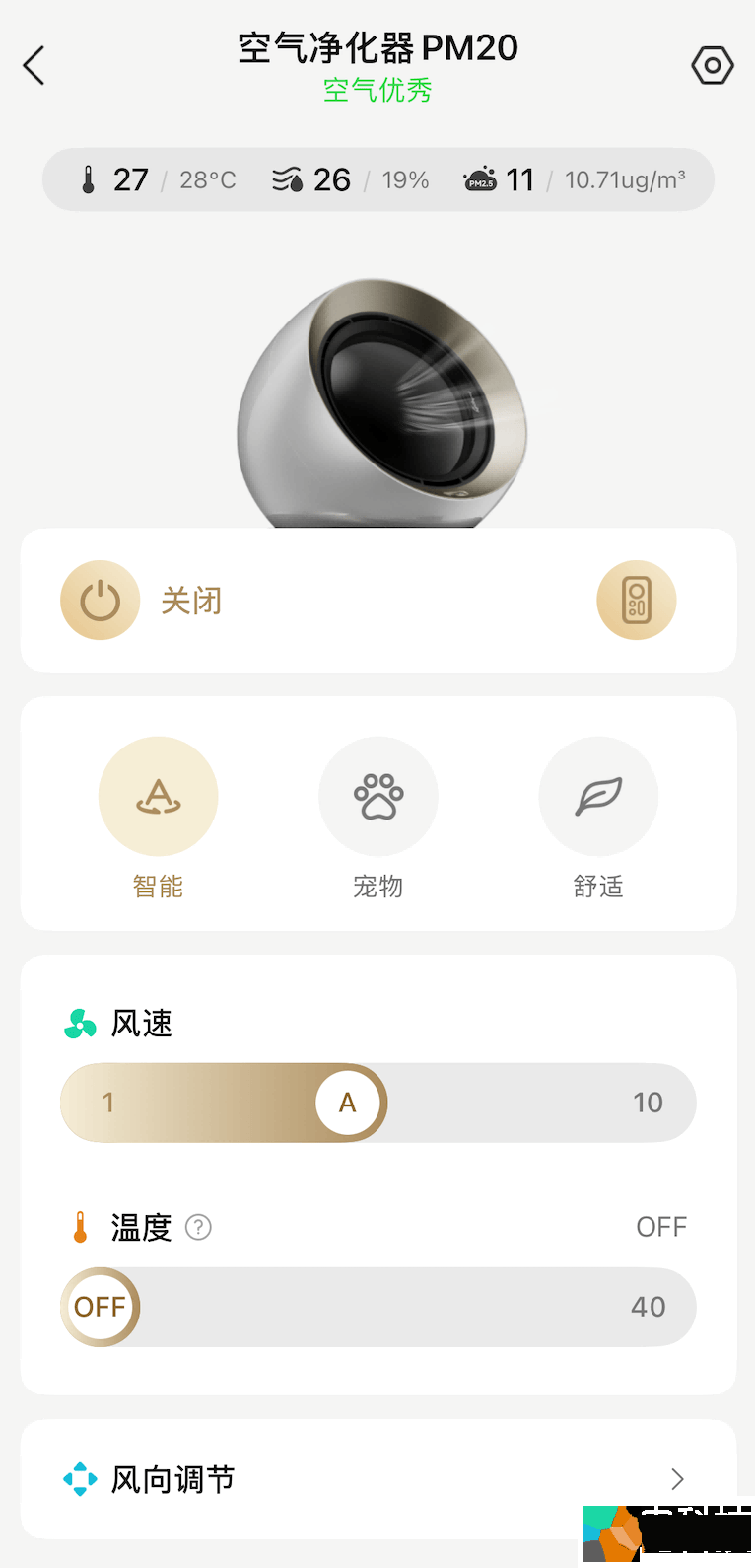The width and height of the screenshot is (755, 1568).
Task: Choose the 舒适 comfort mode
Action: click(598, 797)
